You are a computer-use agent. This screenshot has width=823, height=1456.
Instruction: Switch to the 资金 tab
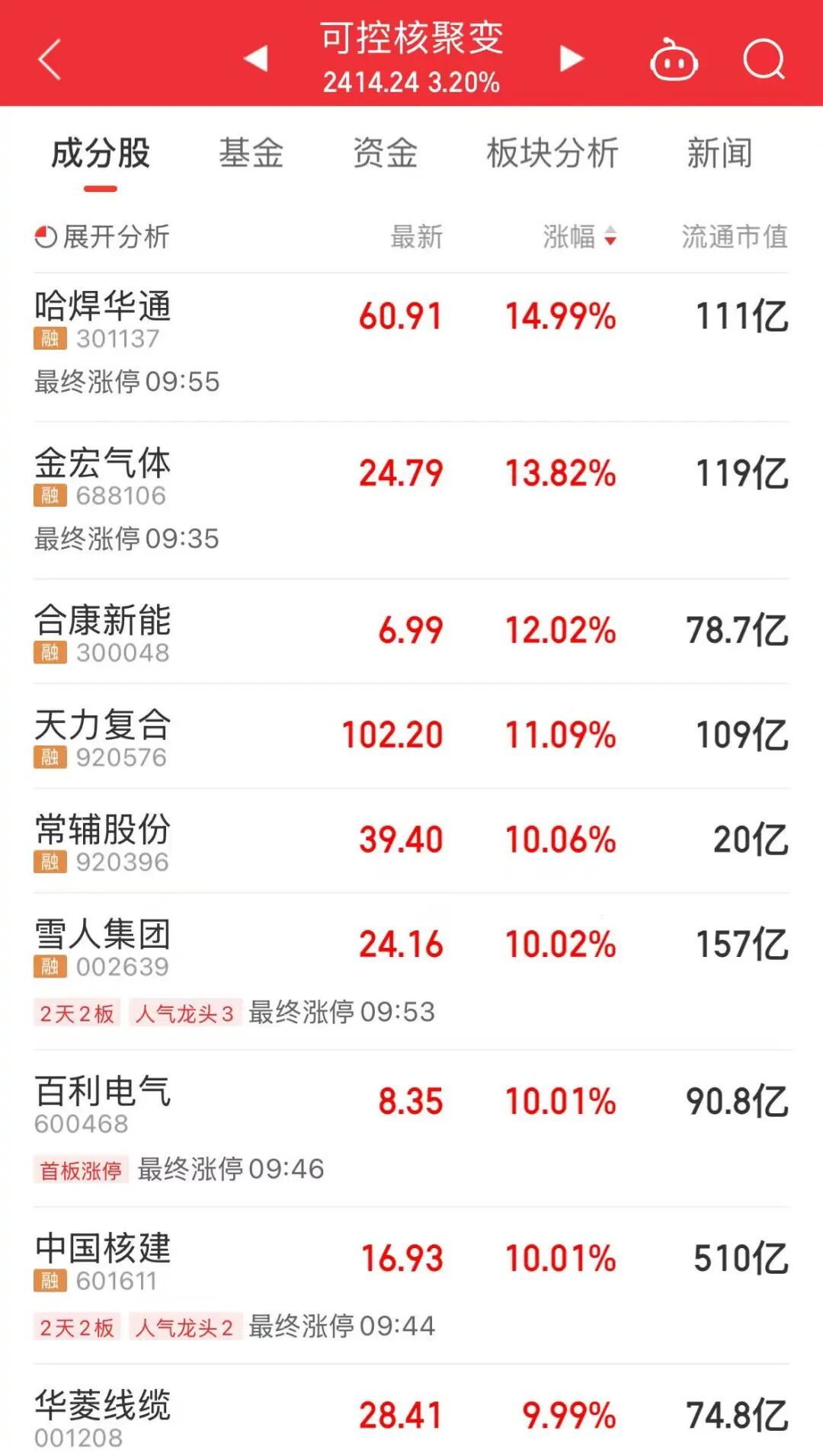coord(385,153)
